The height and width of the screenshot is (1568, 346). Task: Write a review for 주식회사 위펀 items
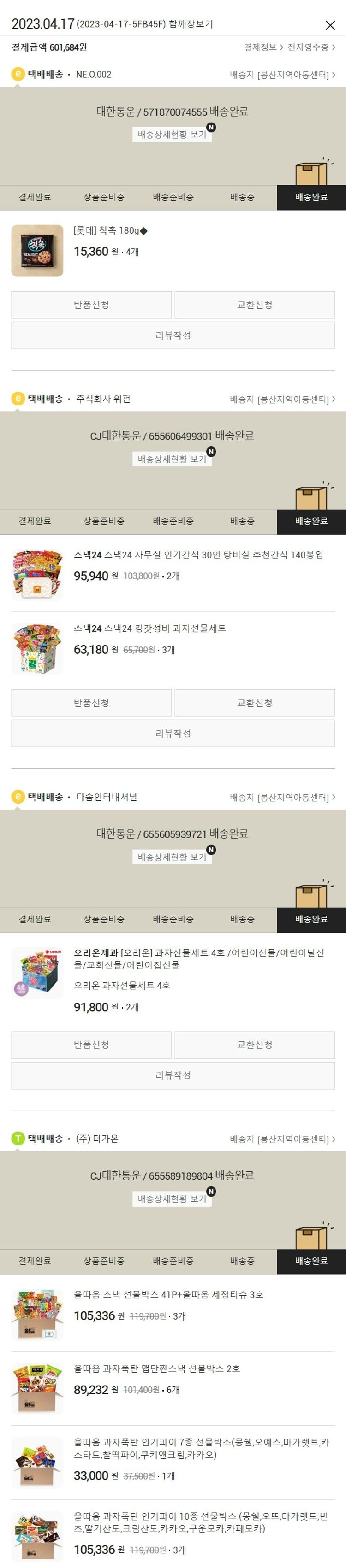pos(173,734)
